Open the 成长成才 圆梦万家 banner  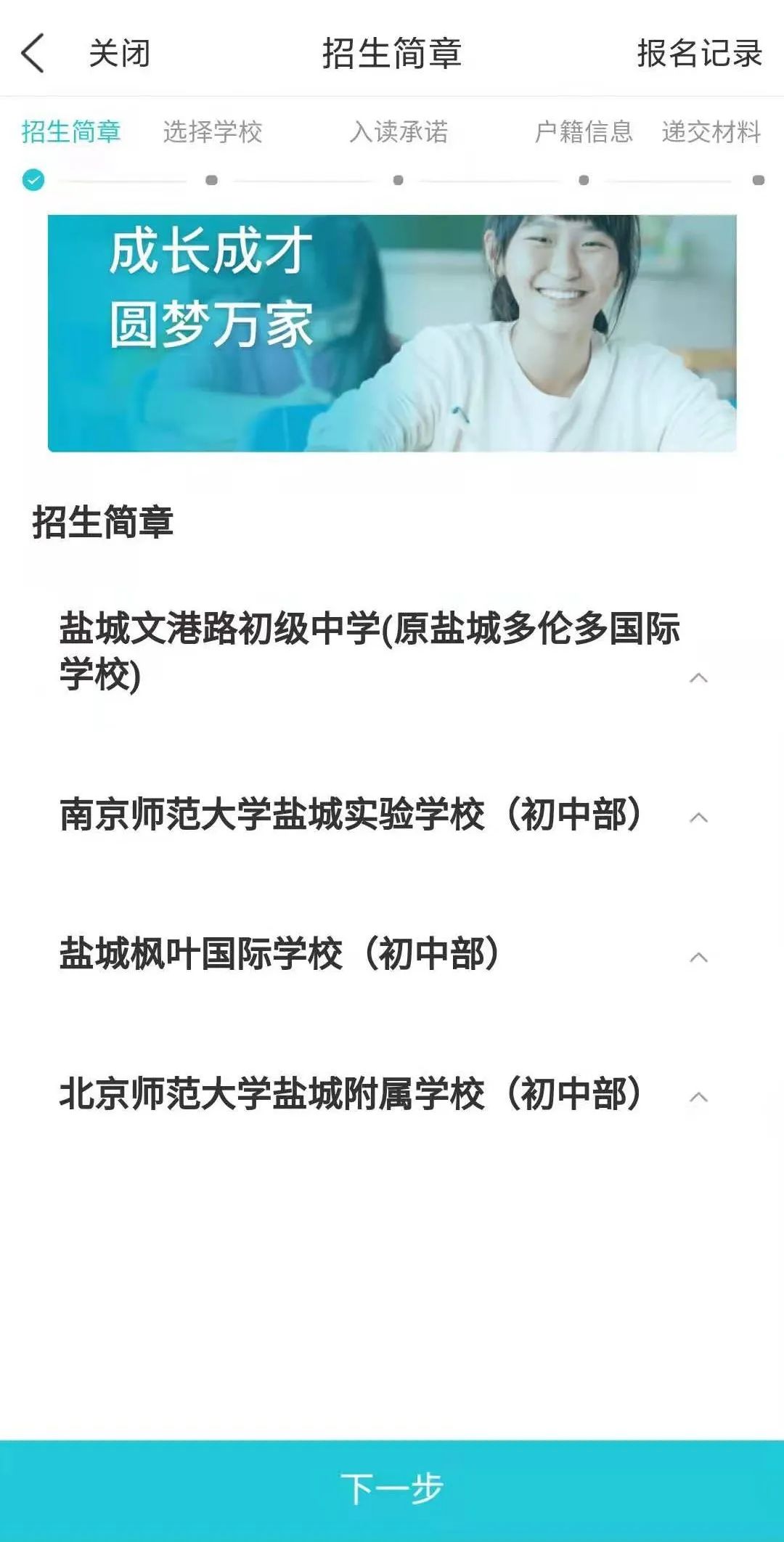[392, 333]
